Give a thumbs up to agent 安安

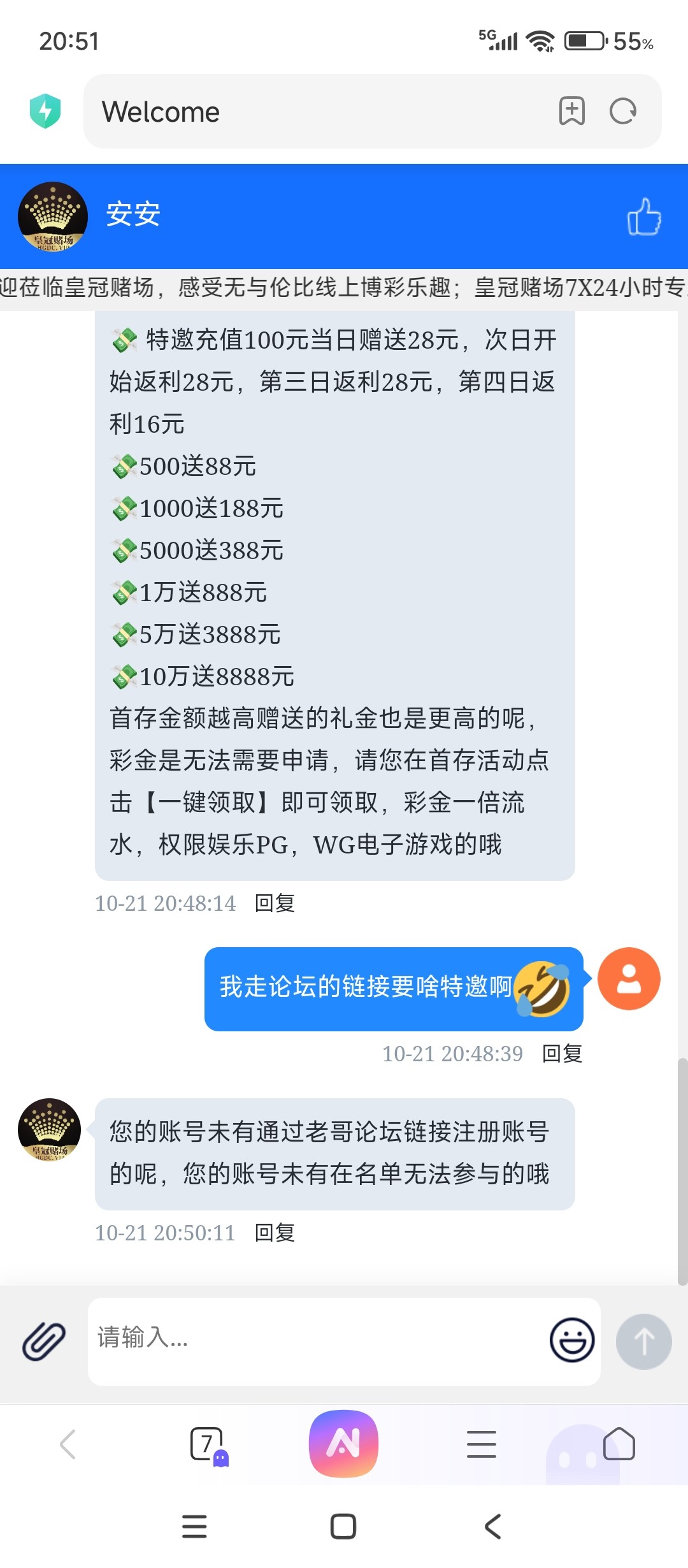644,217
